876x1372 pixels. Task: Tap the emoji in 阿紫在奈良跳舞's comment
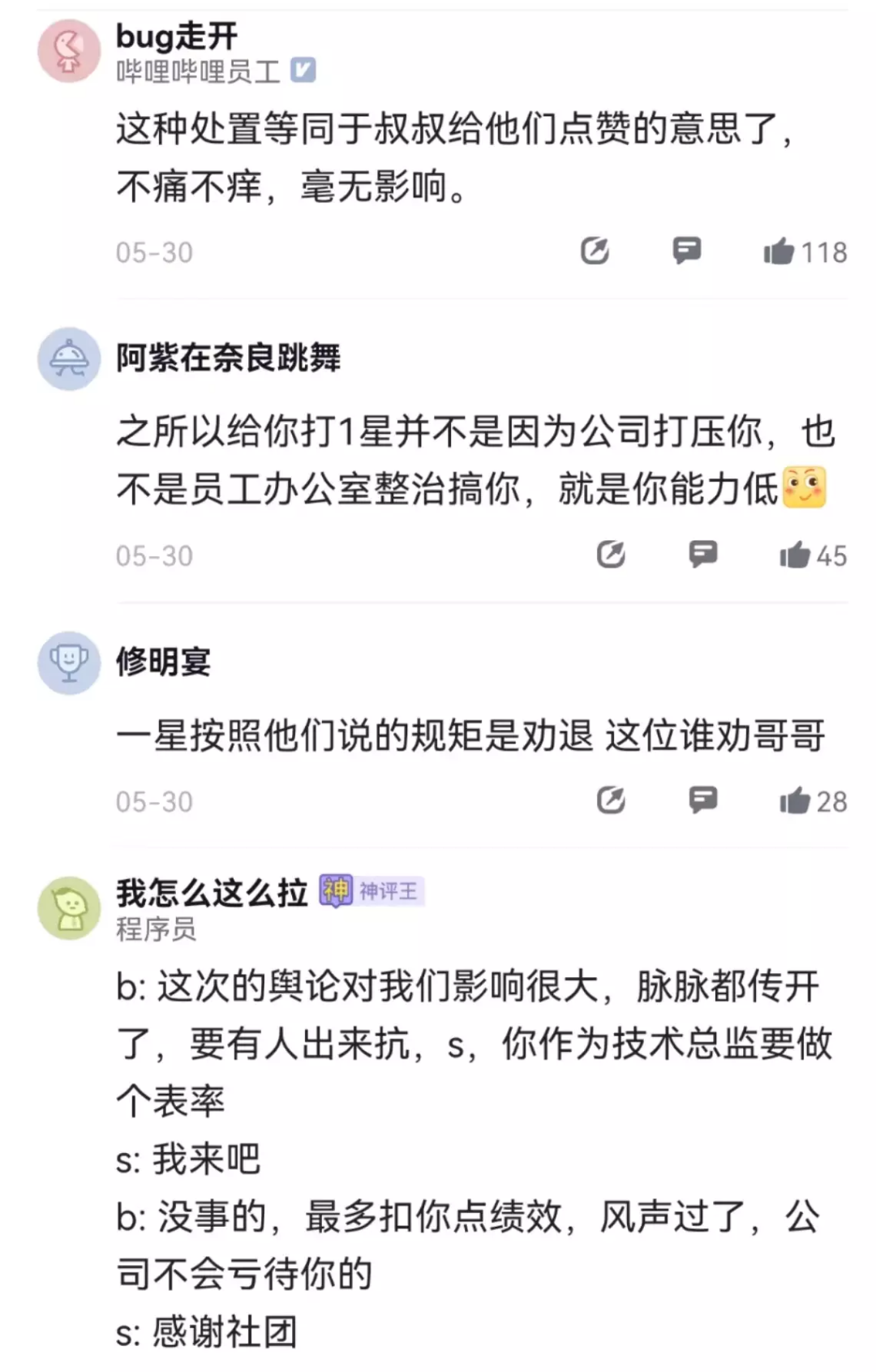coord(805,486)
